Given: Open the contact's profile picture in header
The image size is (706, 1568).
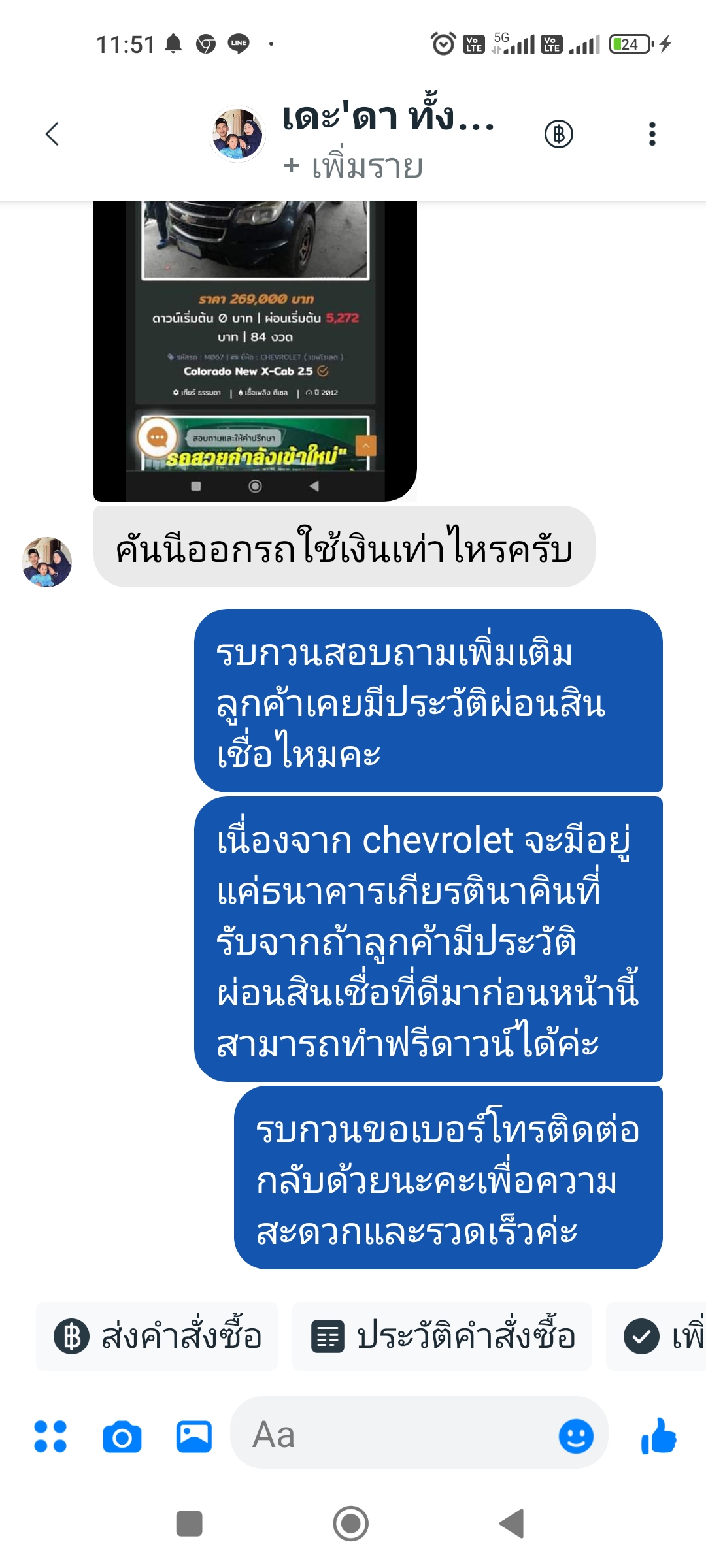Looking at the screenshot, I should tap(237, 134).
